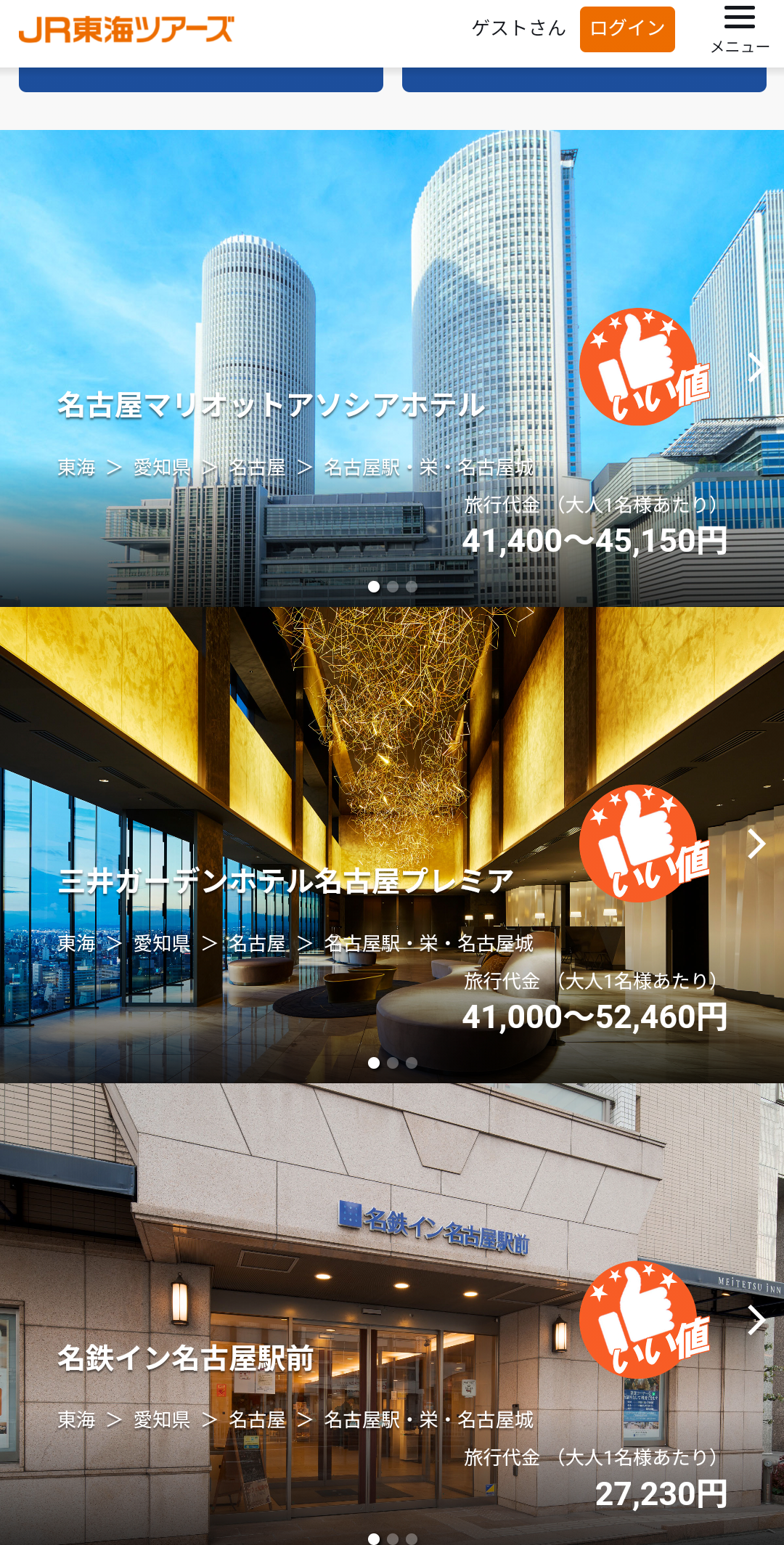The width and height of the screenshot is (784, 1545).
Task: Open 三井ガーデンホテル名古屋プレミア hotel card
Action: [x=392, y=844]
